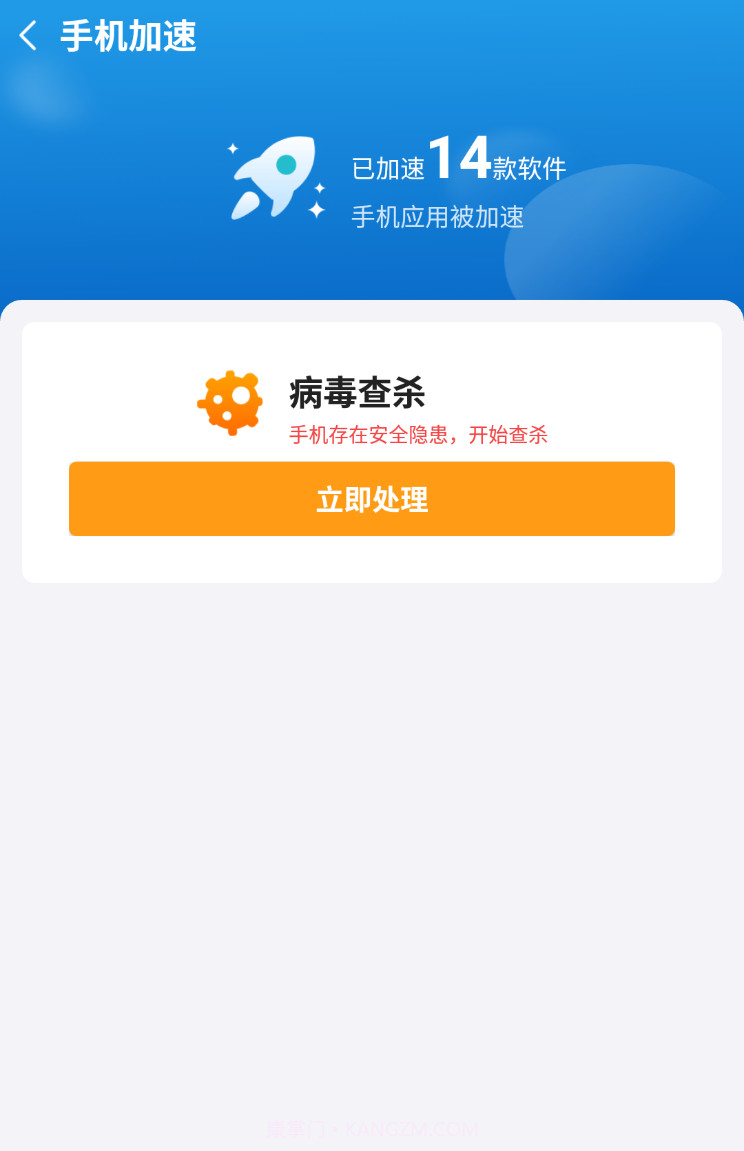Tap the 手机应用被加速 subtitle

(x=438, y=217)
